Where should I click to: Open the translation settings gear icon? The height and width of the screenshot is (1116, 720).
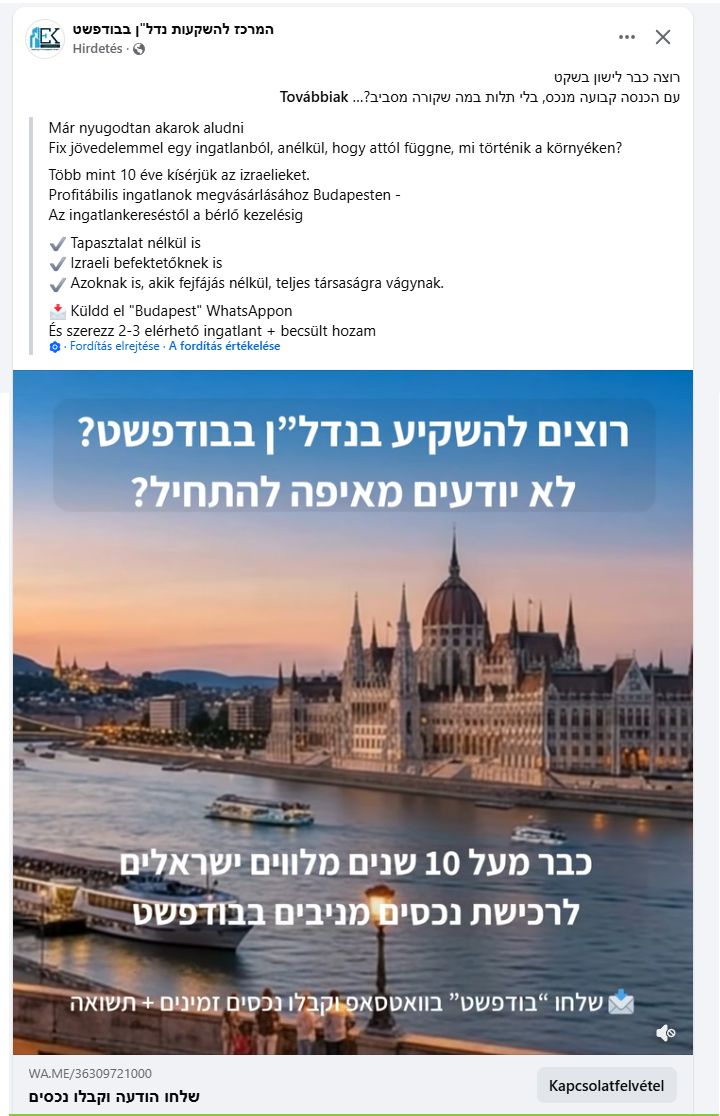coord(55,346)
